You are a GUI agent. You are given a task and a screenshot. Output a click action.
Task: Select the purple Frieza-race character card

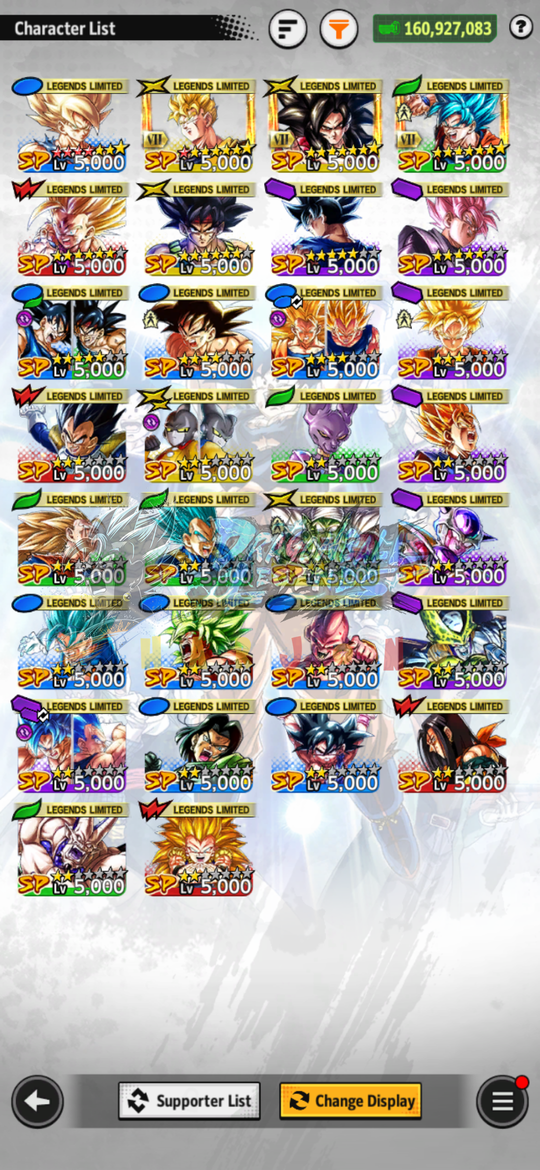[450, 539]
